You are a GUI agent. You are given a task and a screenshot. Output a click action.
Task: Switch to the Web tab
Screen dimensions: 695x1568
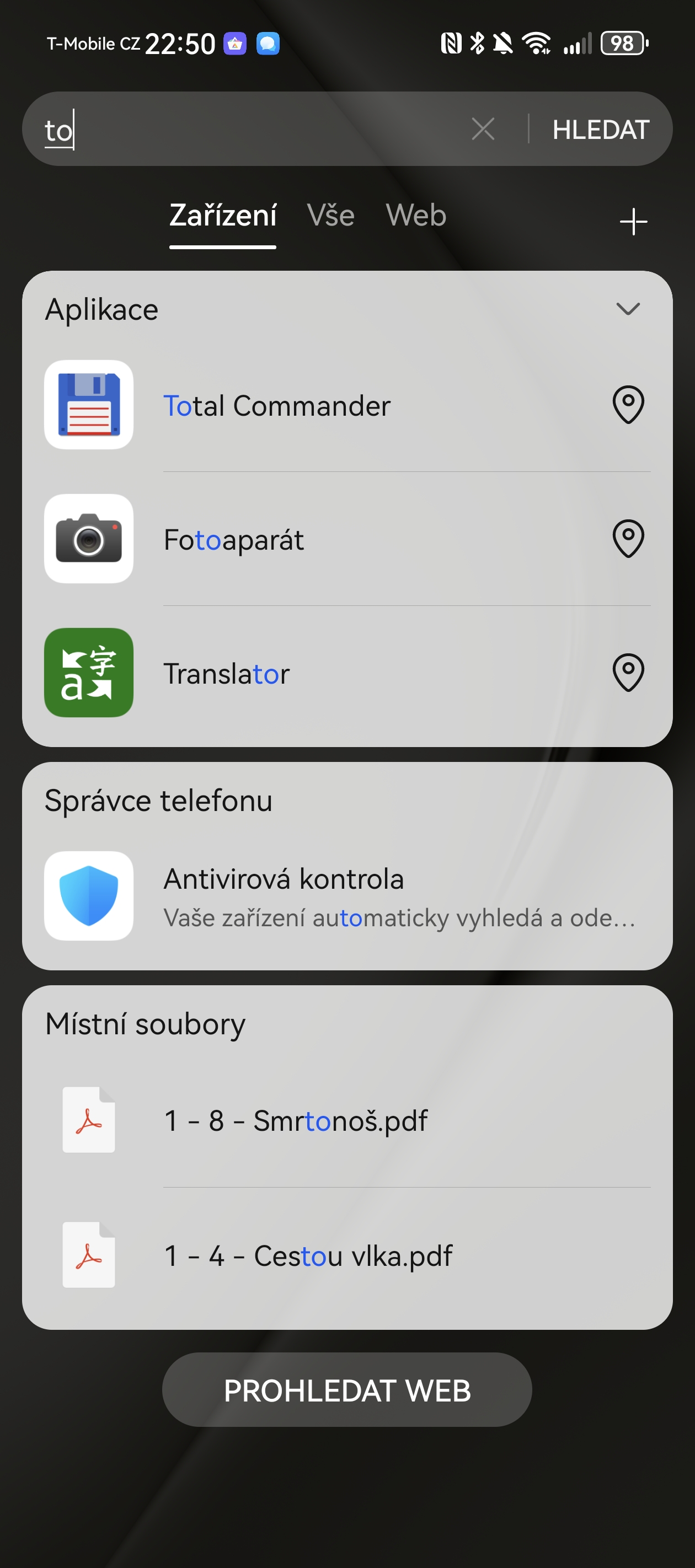[416, 216]
